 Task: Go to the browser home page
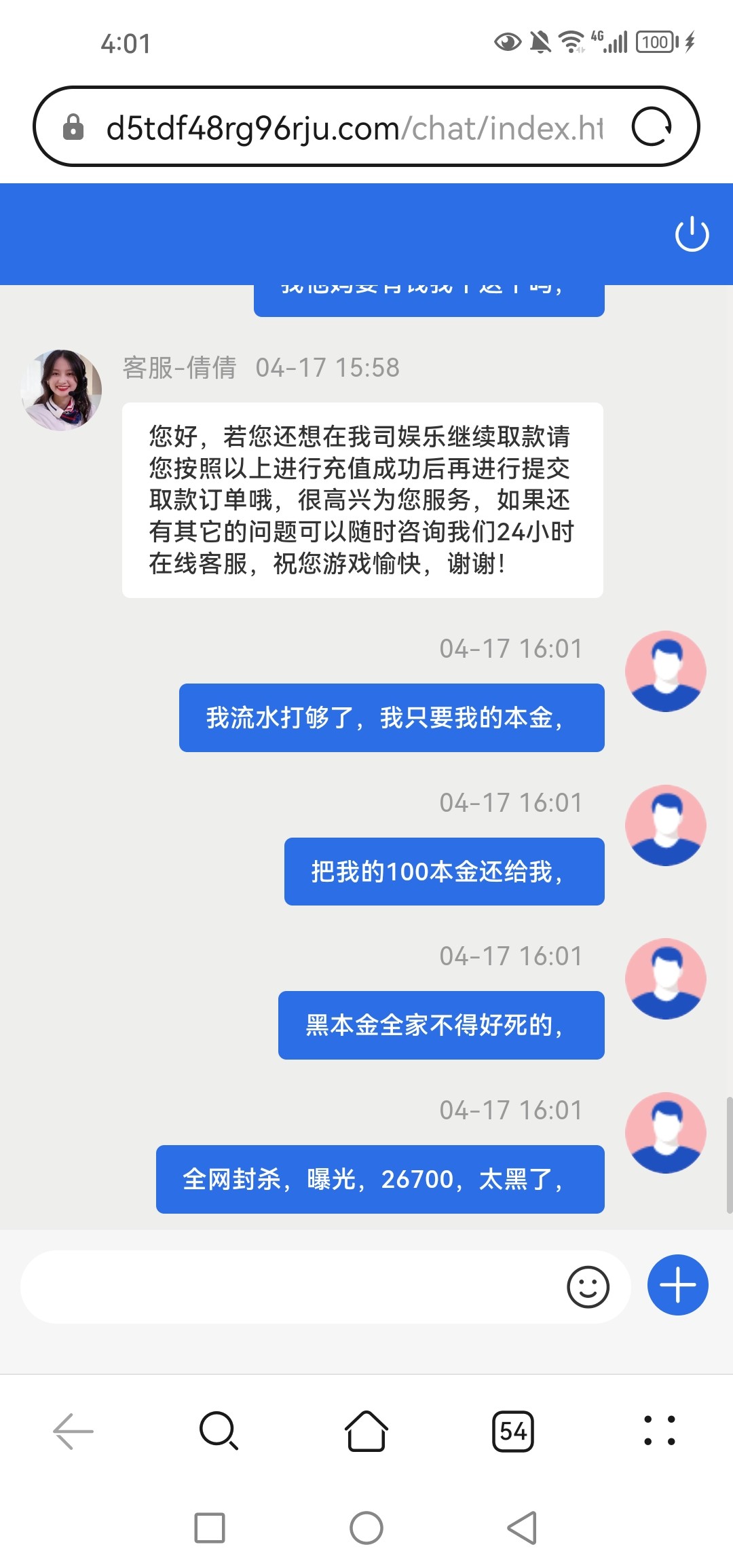click(366, 1431)
